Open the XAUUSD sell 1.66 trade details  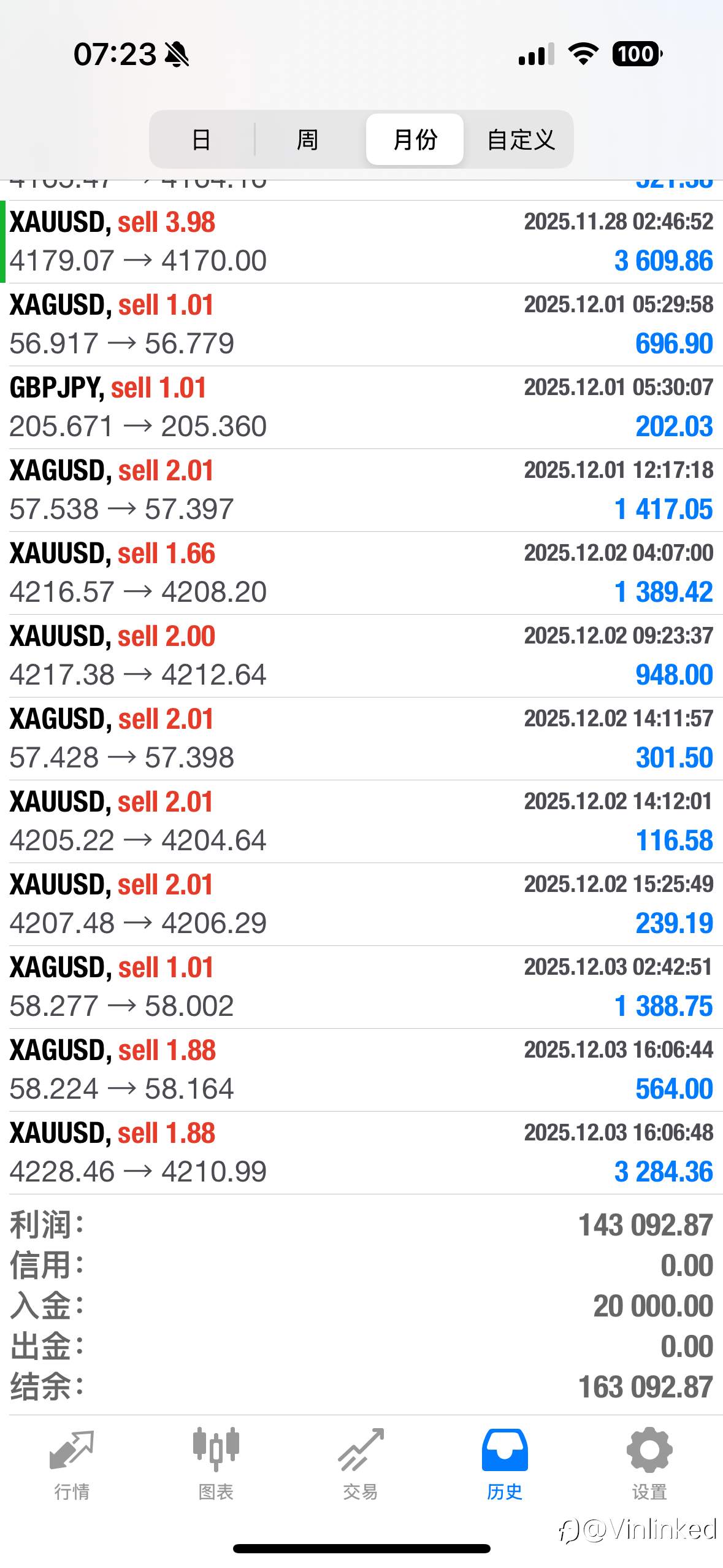[361, 573]
